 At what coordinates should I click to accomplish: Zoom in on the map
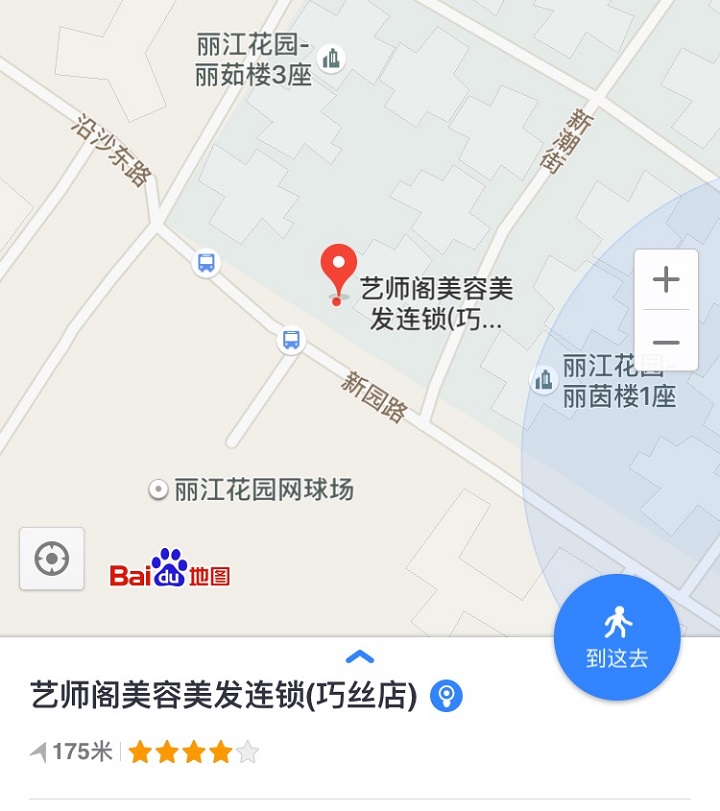click(666, 280)
